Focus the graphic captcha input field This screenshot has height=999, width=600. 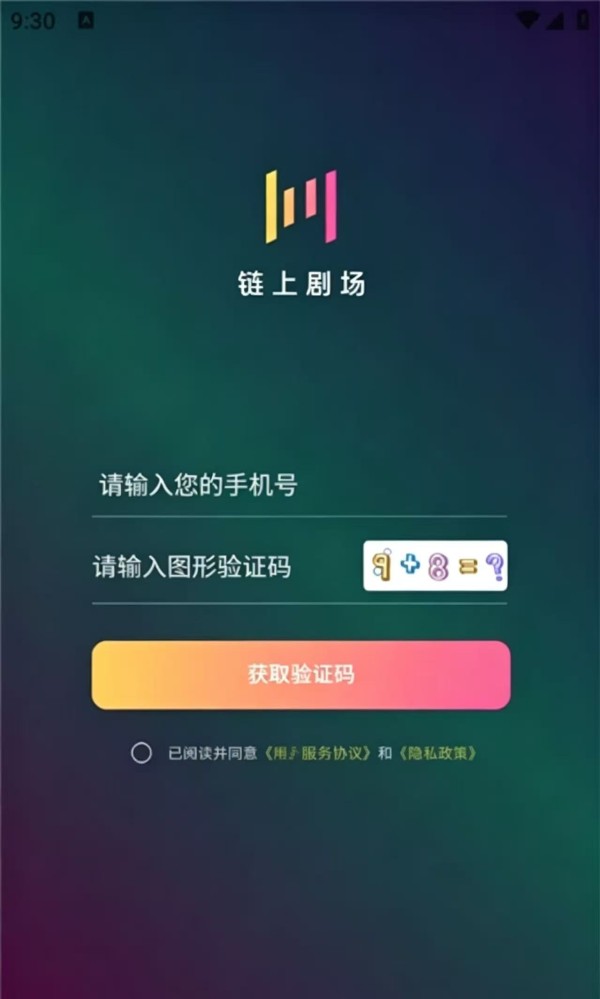tap(226, 566)
